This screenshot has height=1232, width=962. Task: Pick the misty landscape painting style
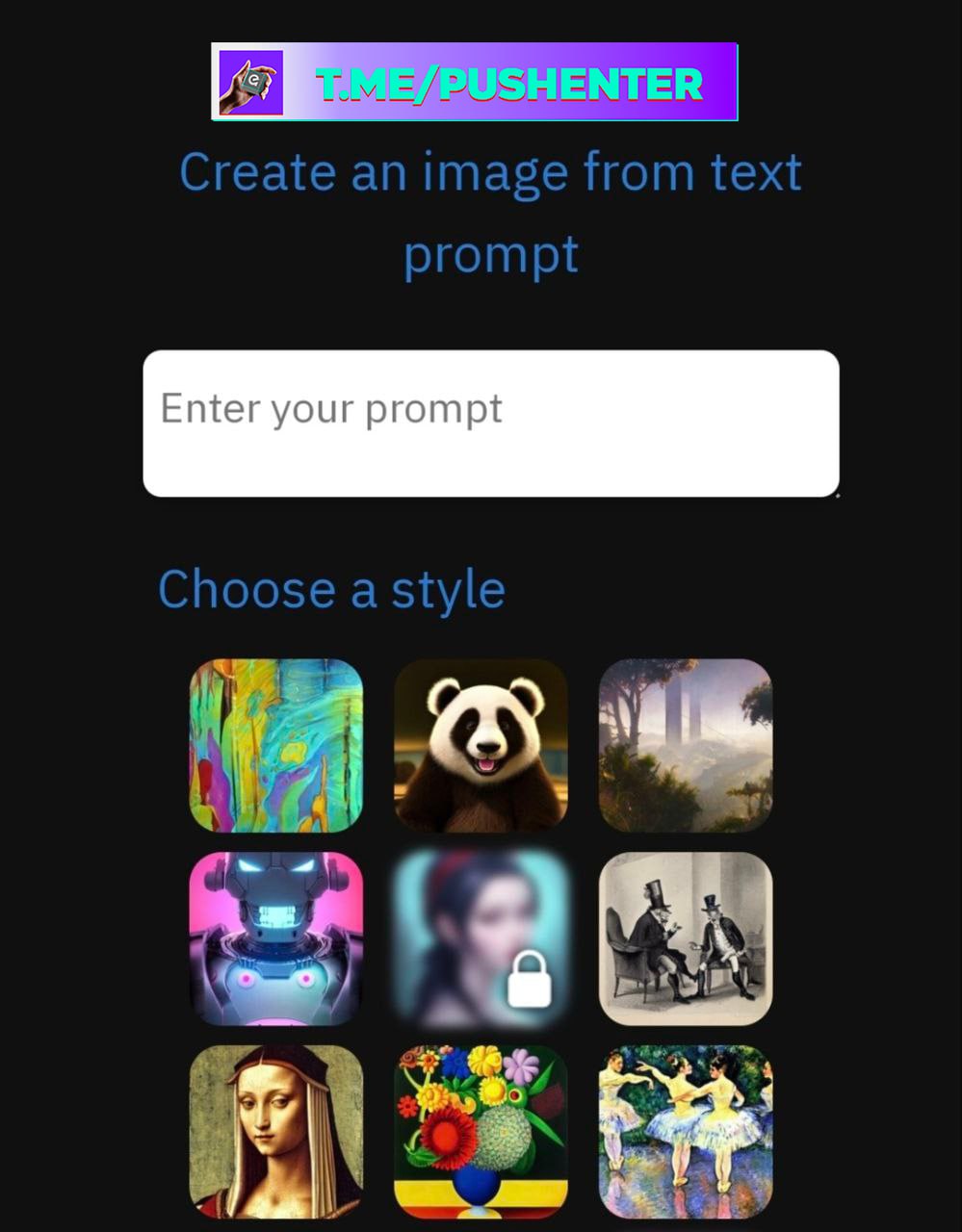point(686,745)
